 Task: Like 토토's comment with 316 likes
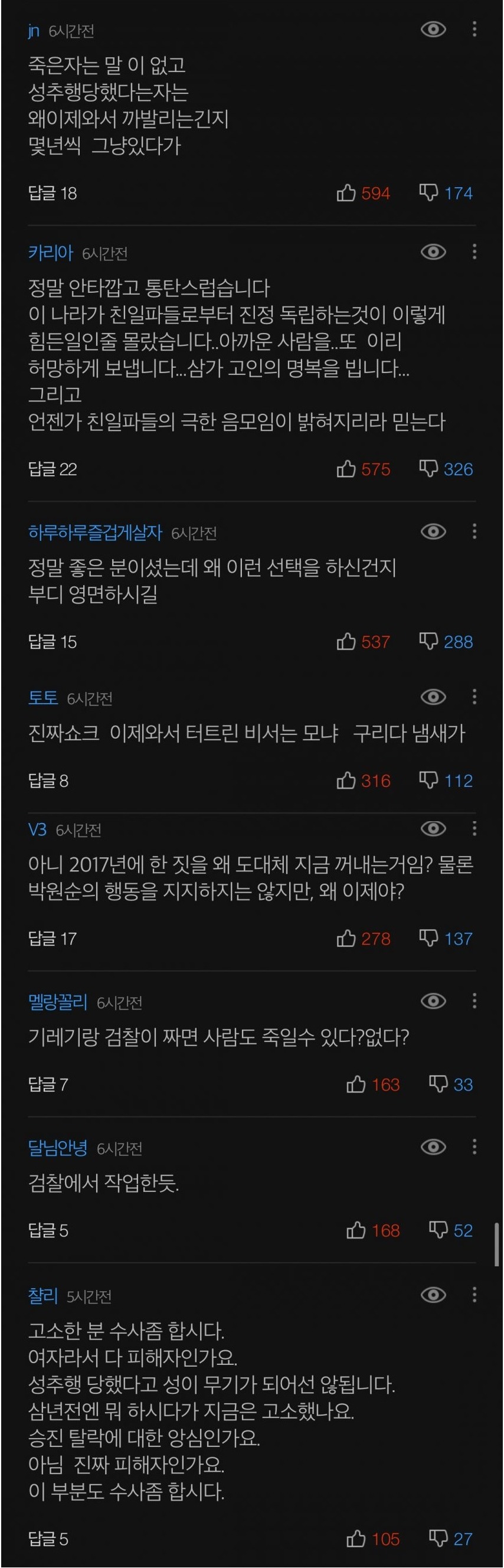[346, 780]
